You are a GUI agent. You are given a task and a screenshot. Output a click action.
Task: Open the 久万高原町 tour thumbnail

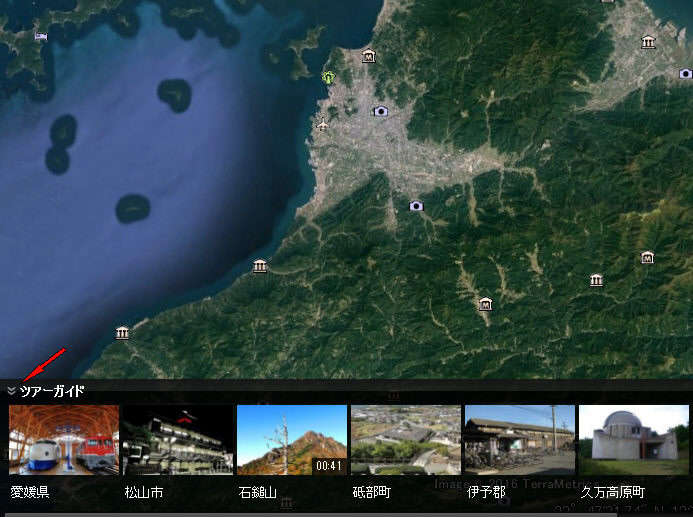click(633, 439)
